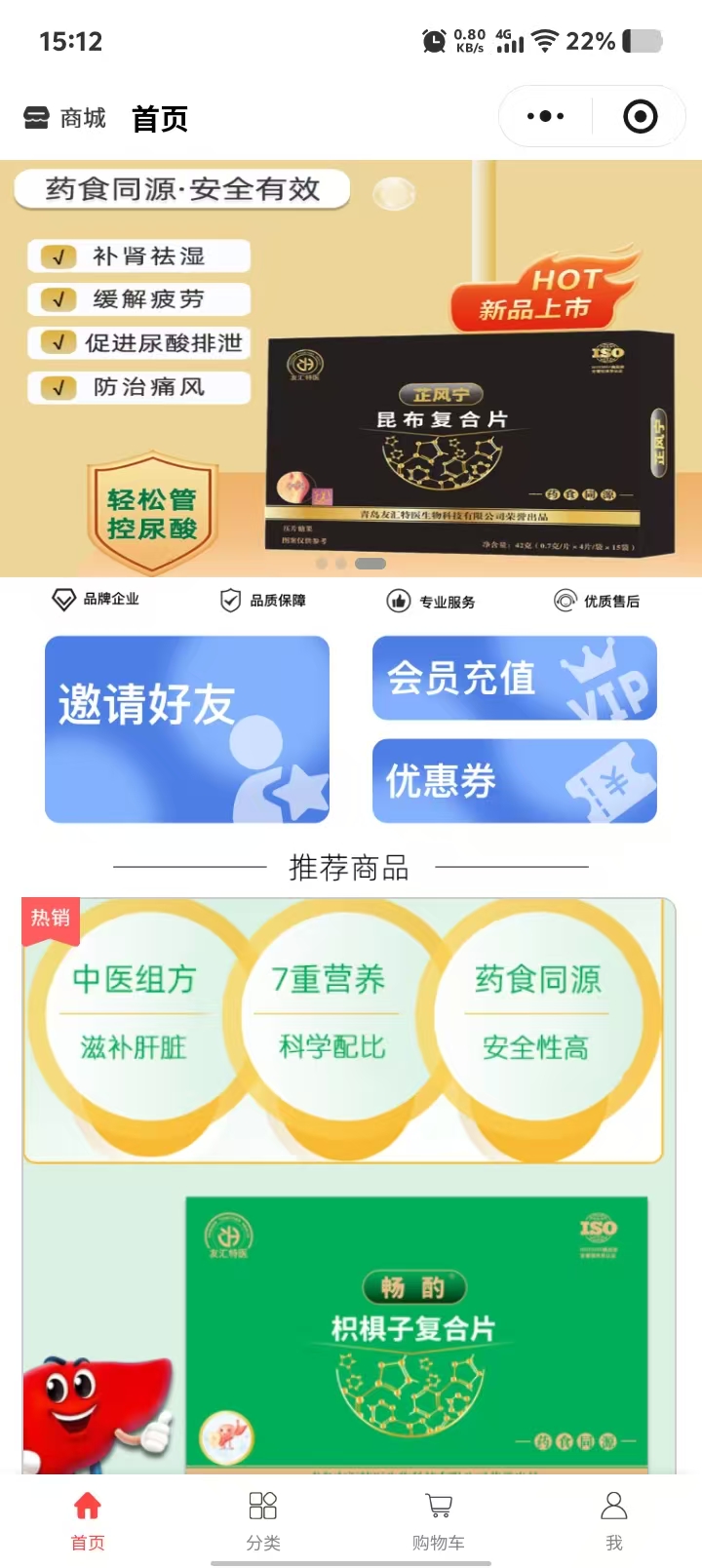Go to the 购物车 tab

click(439, 1520)
